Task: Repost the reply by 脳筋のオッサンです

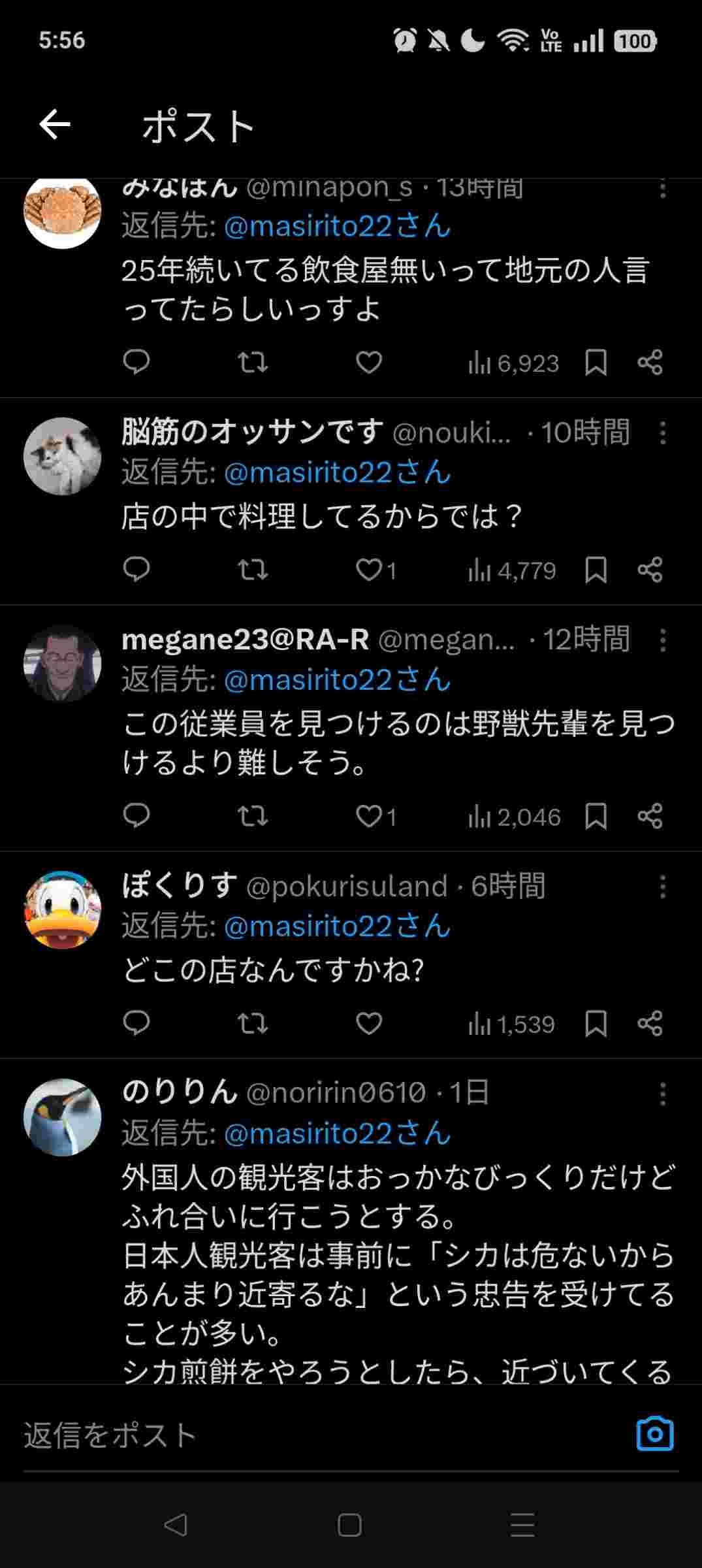Action: coord(253,570)
